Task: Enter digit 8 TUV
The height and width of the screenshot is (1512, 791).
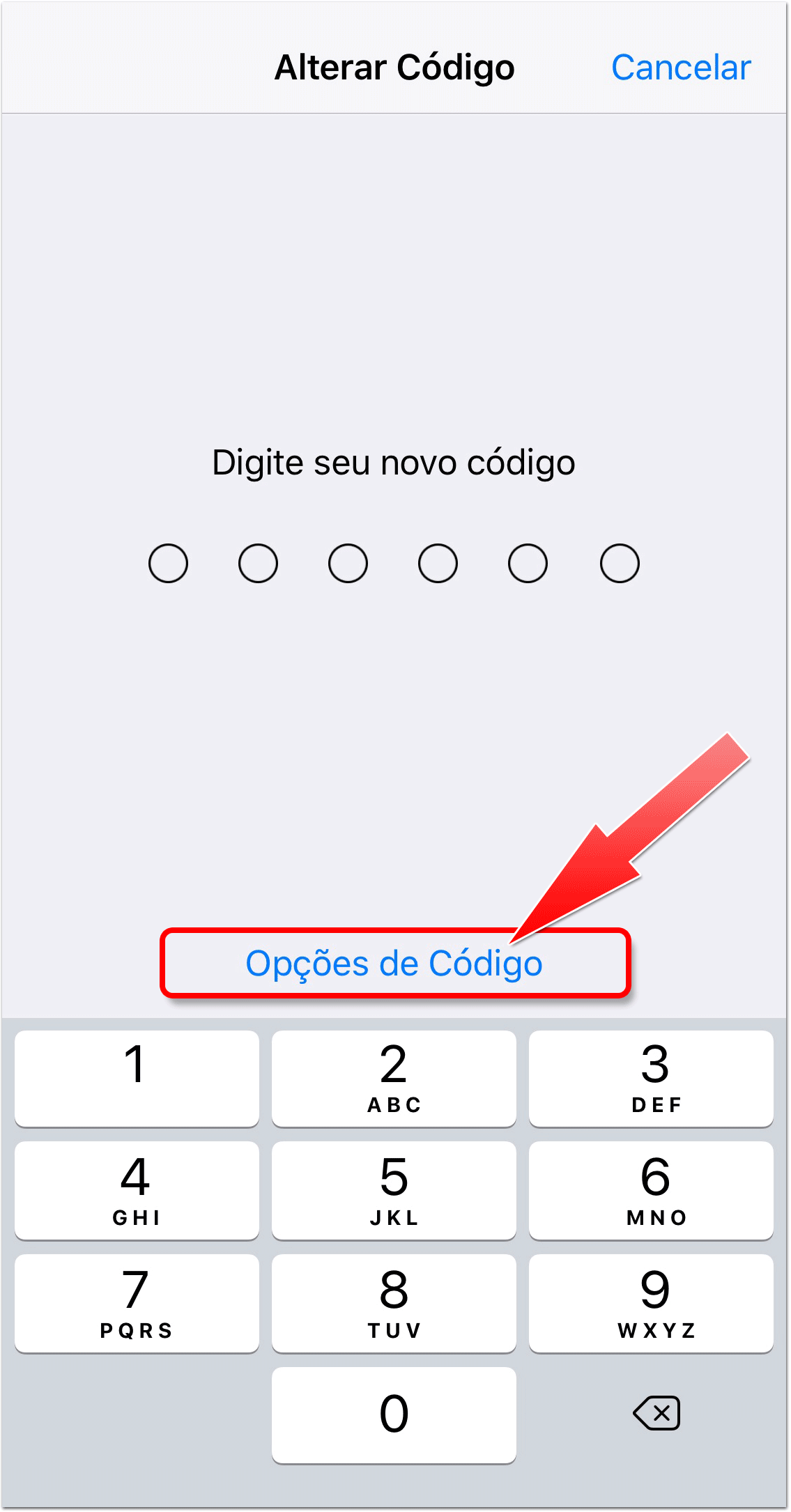Action: [394, 1303]
